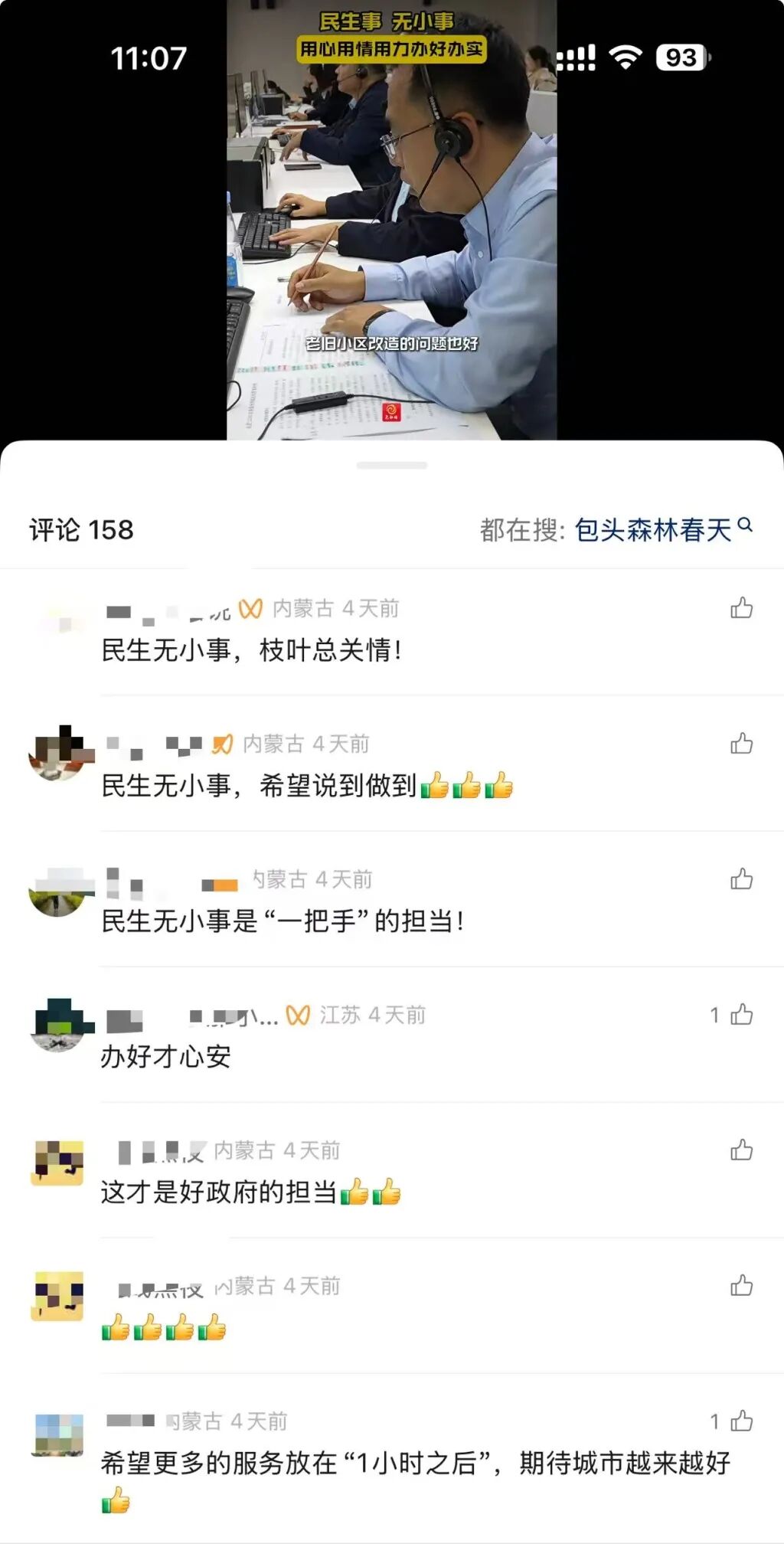Like the comment 办好才心安
This screenshot has width=784, height=1544.
click(741, 1015)
